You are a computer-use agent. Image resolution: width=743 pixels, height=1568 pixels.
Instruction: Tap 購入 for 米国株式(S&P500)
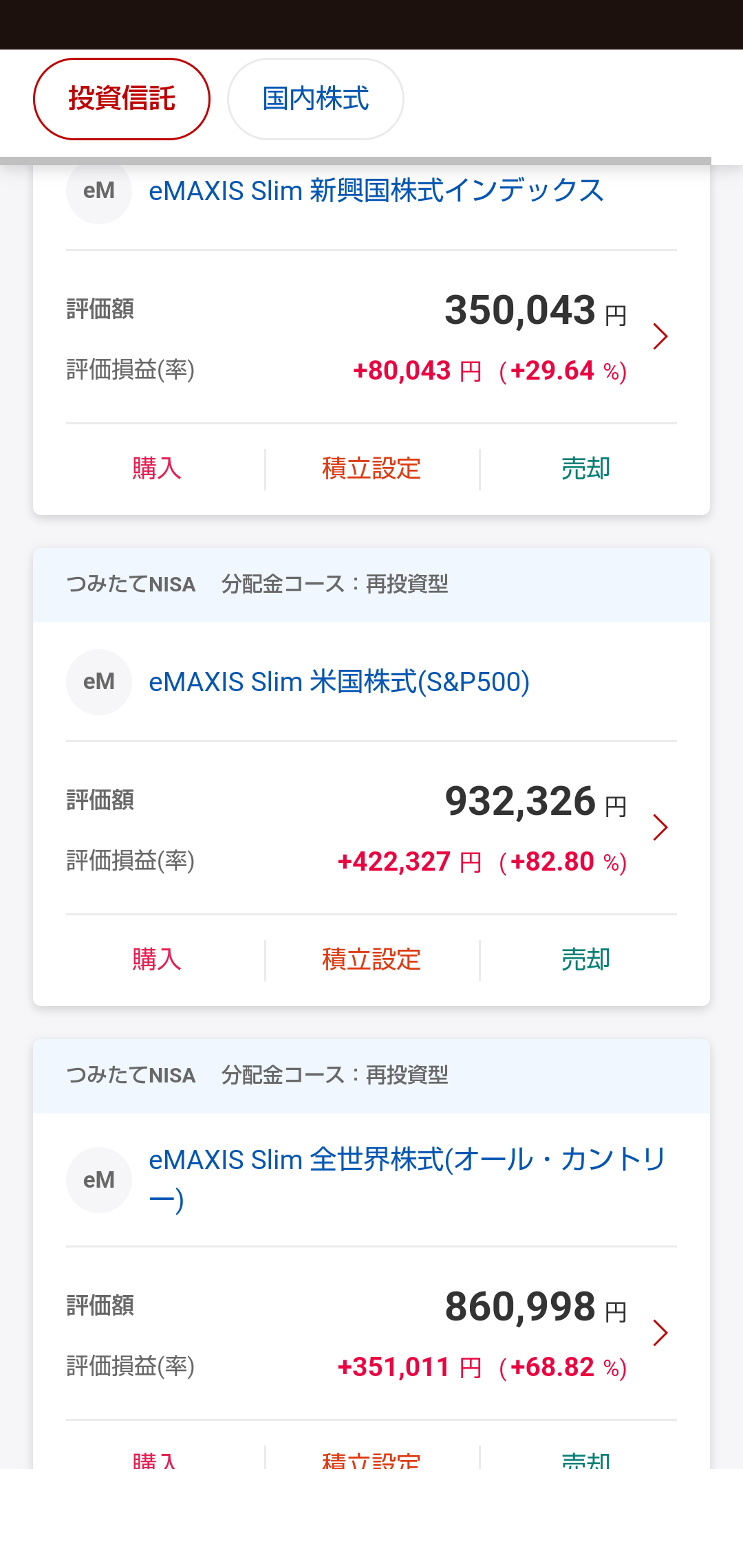coord(157,960)
